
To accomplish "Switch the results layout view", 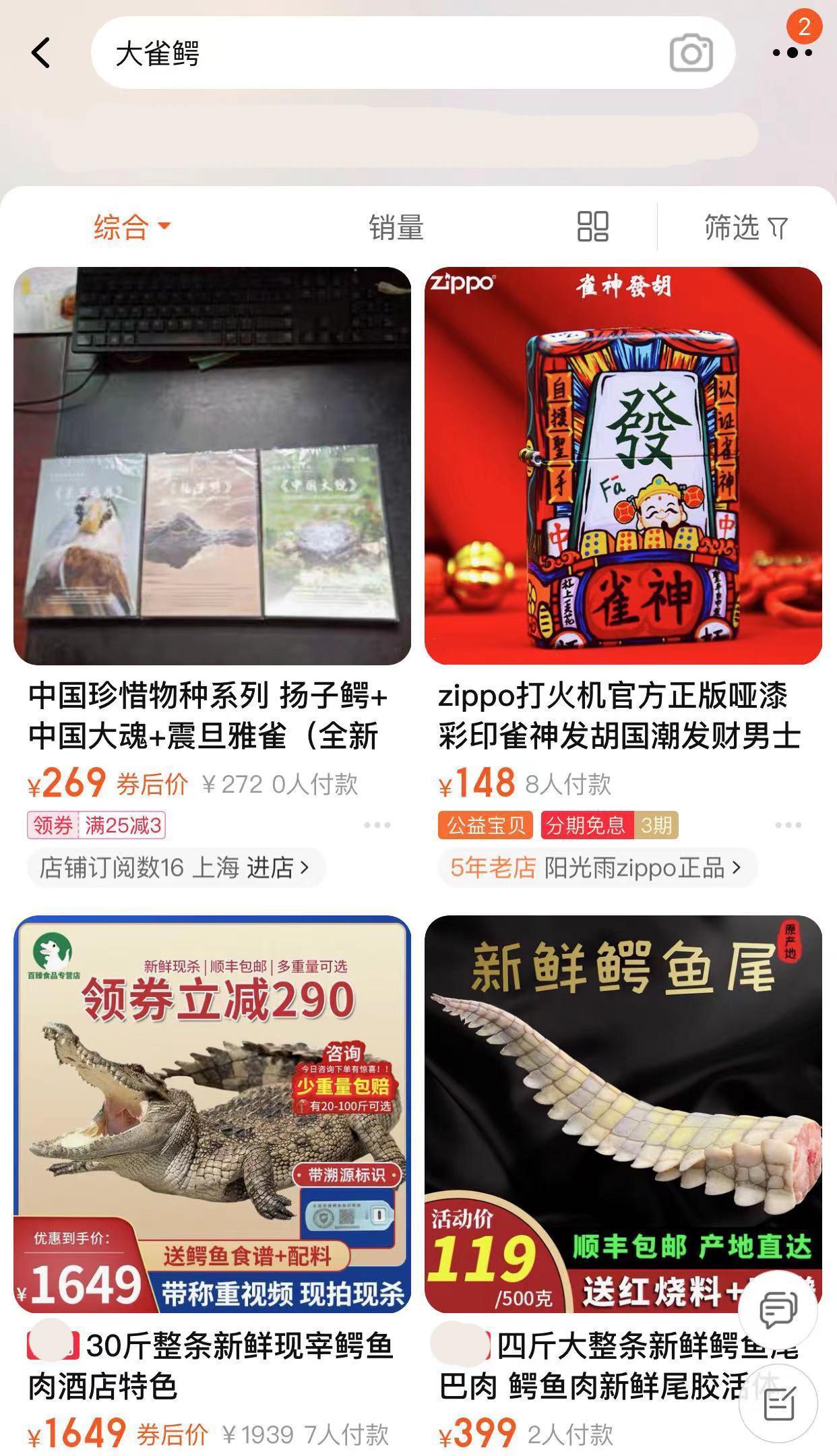I will click(x=593, y=226).
